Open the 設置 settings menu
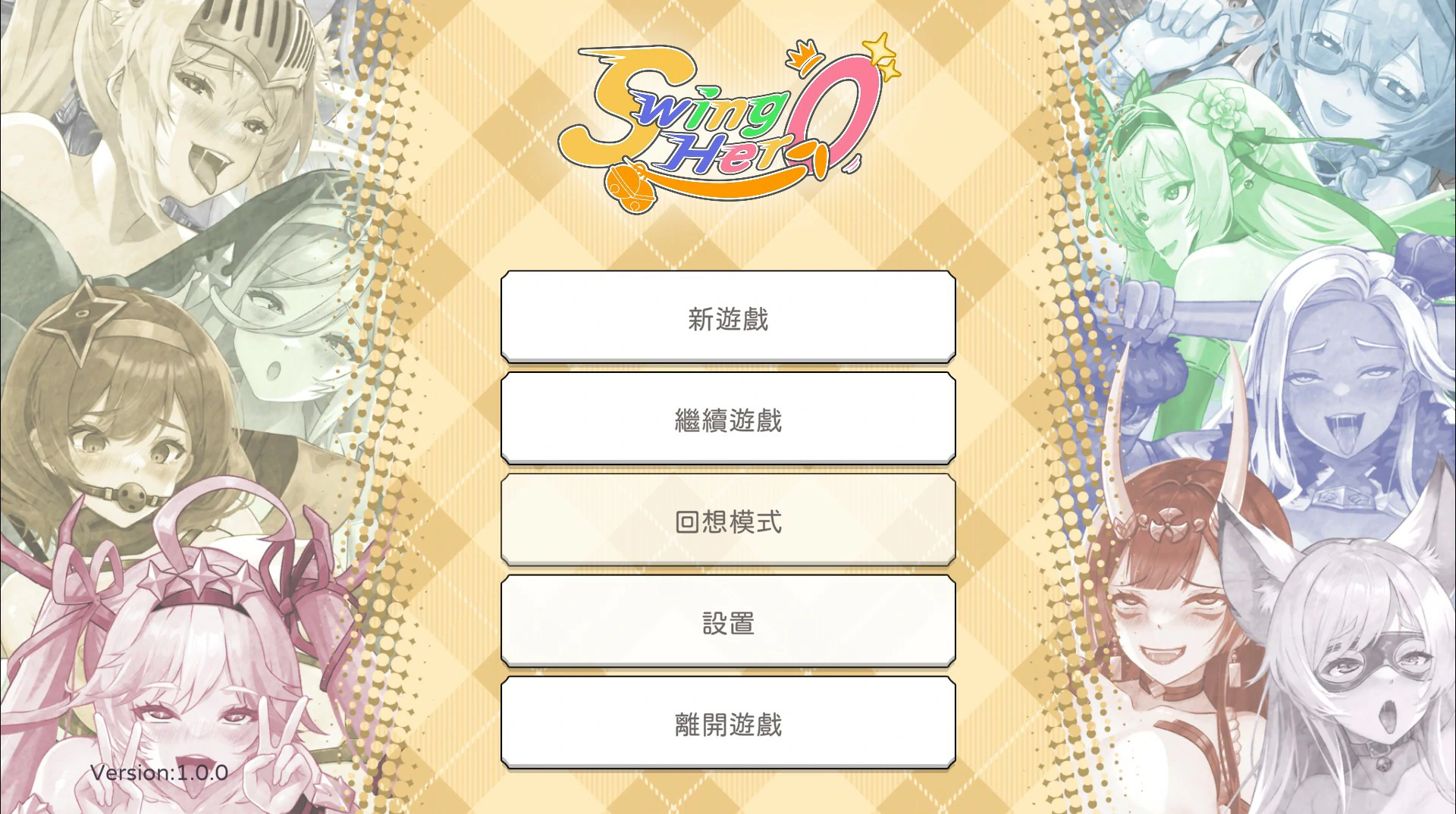 (728, 622)
